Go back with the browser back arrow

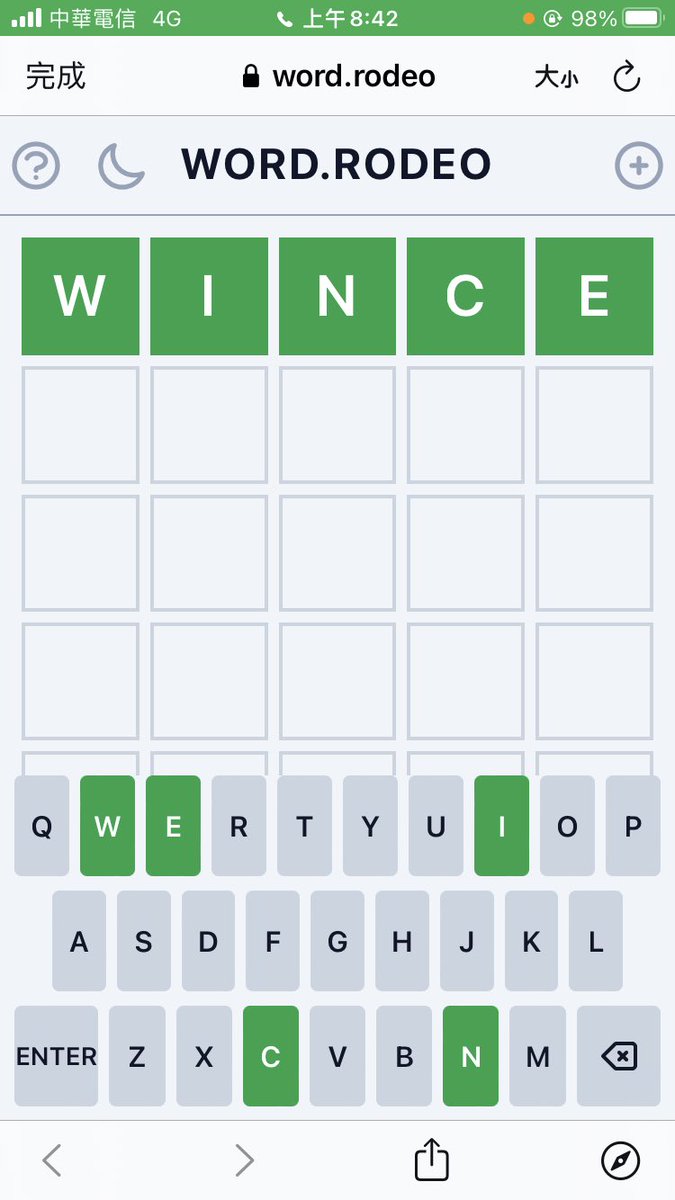[x=53, y=1161]
